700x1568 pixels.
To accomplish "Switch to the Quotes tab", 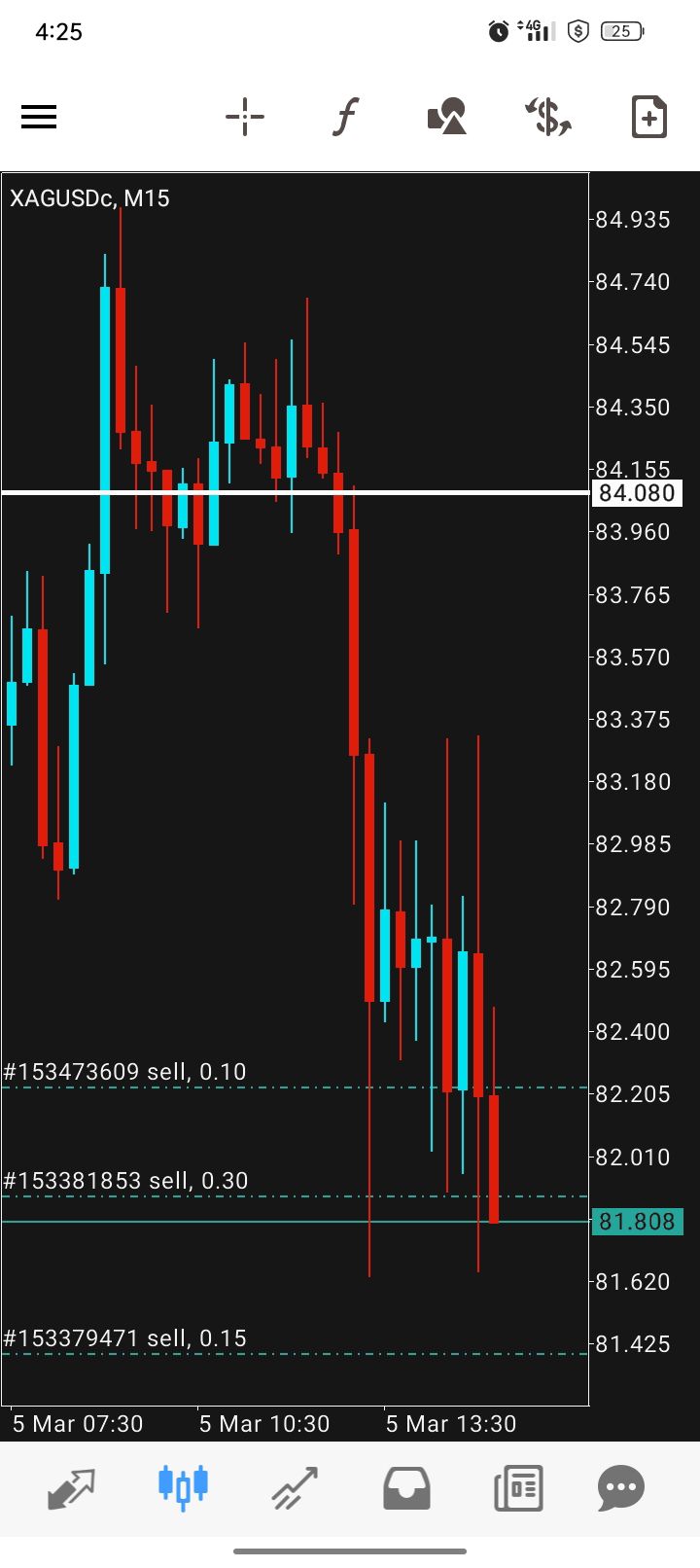I will point(72,1487).
